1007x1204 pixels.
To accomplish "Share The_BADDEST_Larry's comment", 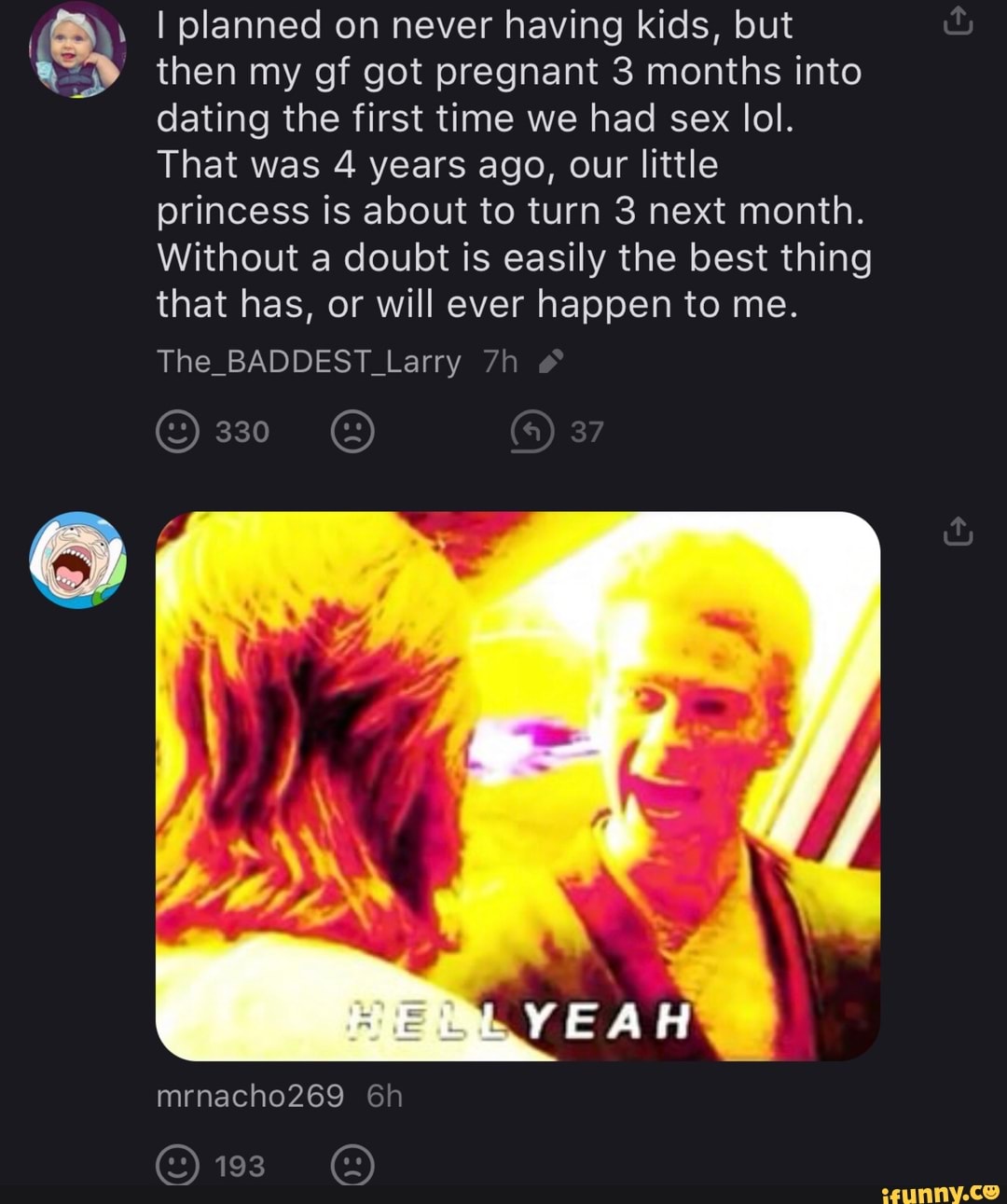I will click(958, 22).
